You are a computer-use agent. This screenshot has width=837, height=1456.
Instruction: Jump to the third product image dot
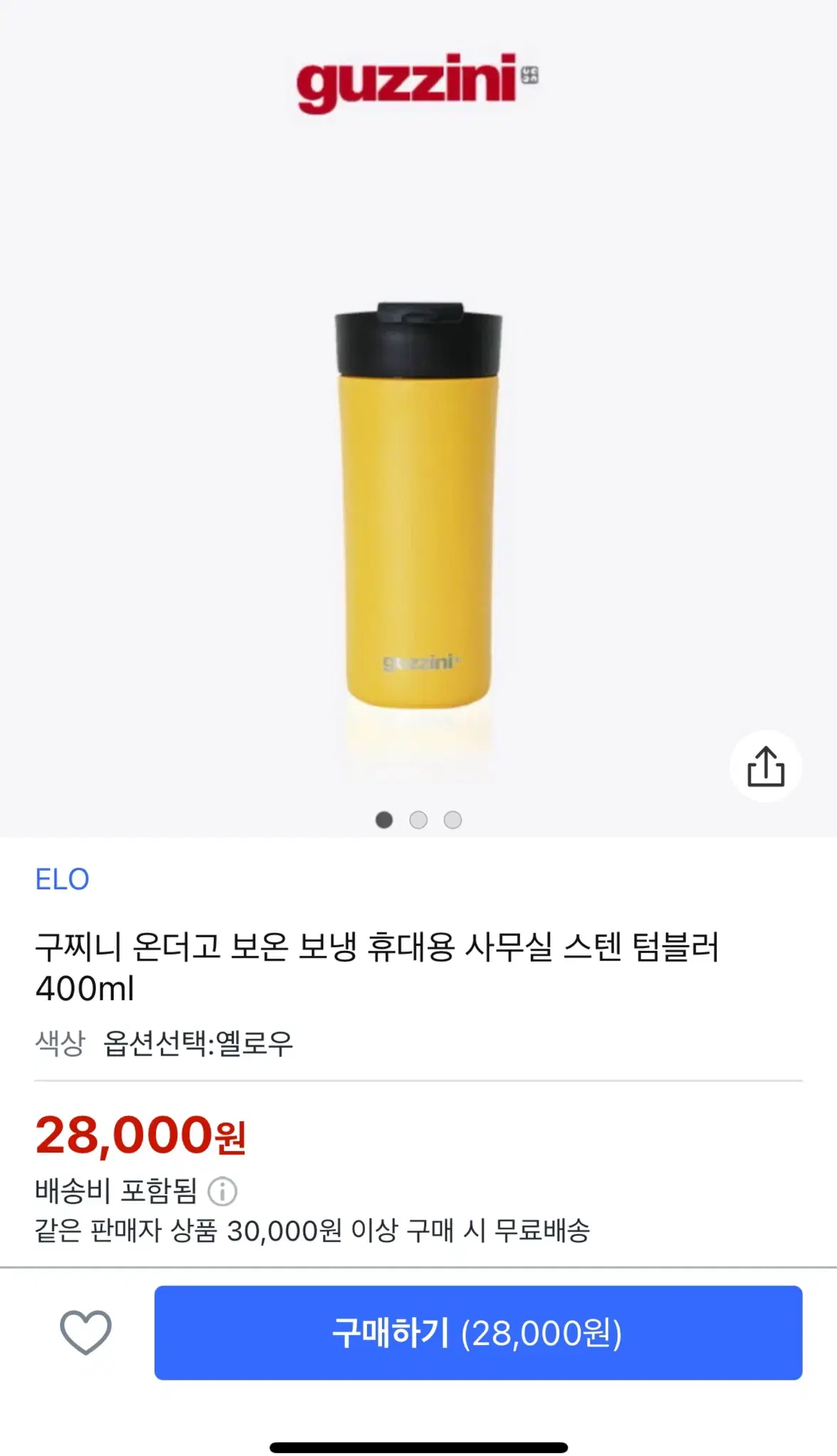452,820
